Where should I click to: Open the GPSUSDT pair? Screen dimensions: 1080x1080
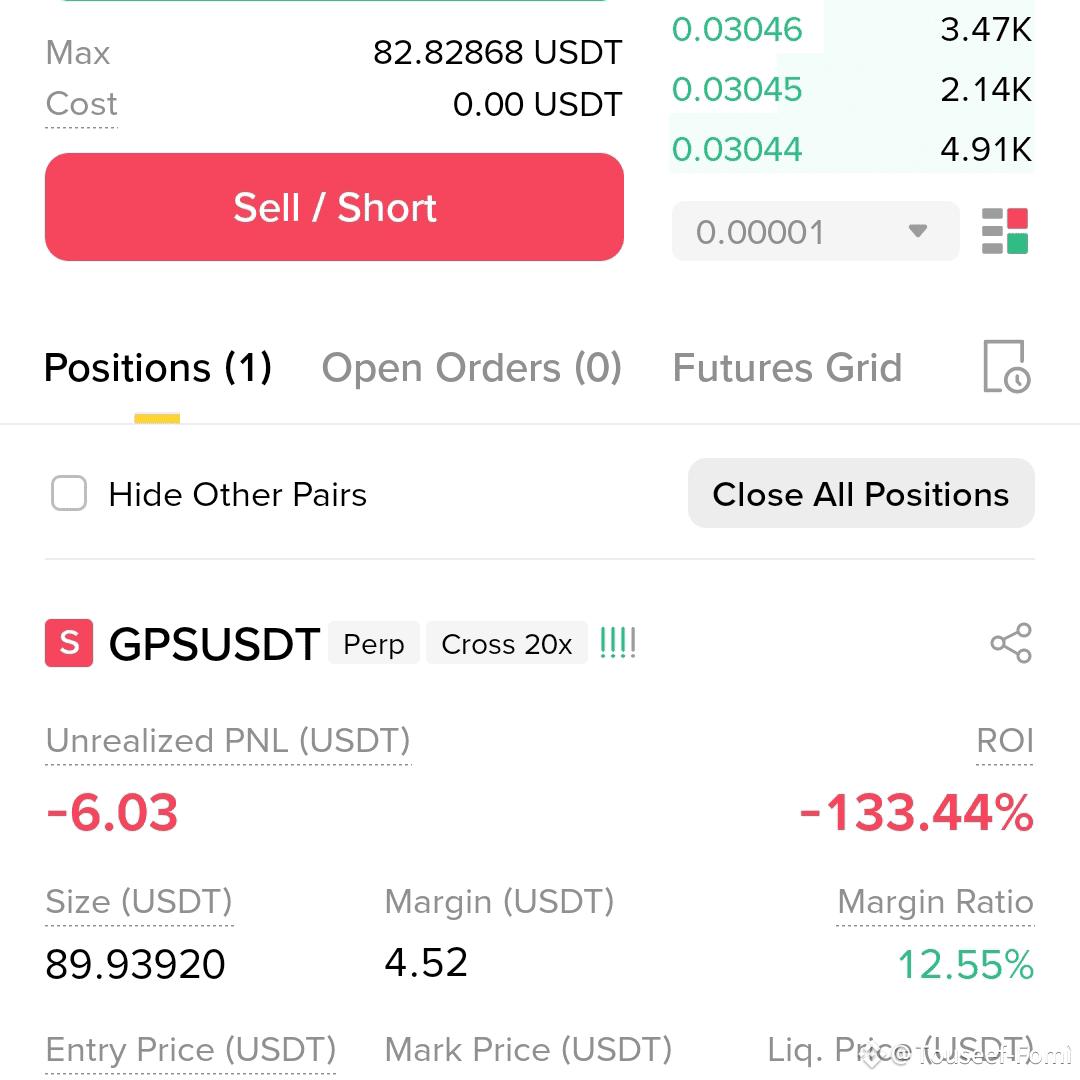(x=214, y=643)
